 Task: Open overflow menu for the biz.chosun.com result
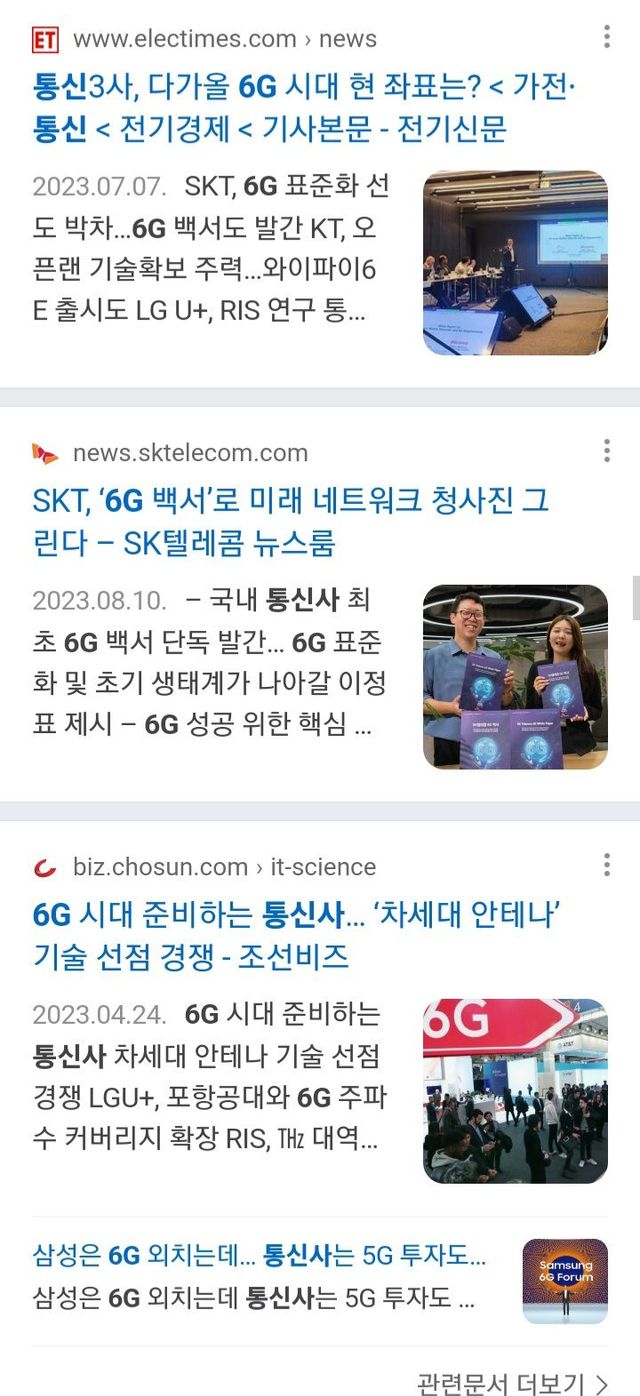click(606, 865)
